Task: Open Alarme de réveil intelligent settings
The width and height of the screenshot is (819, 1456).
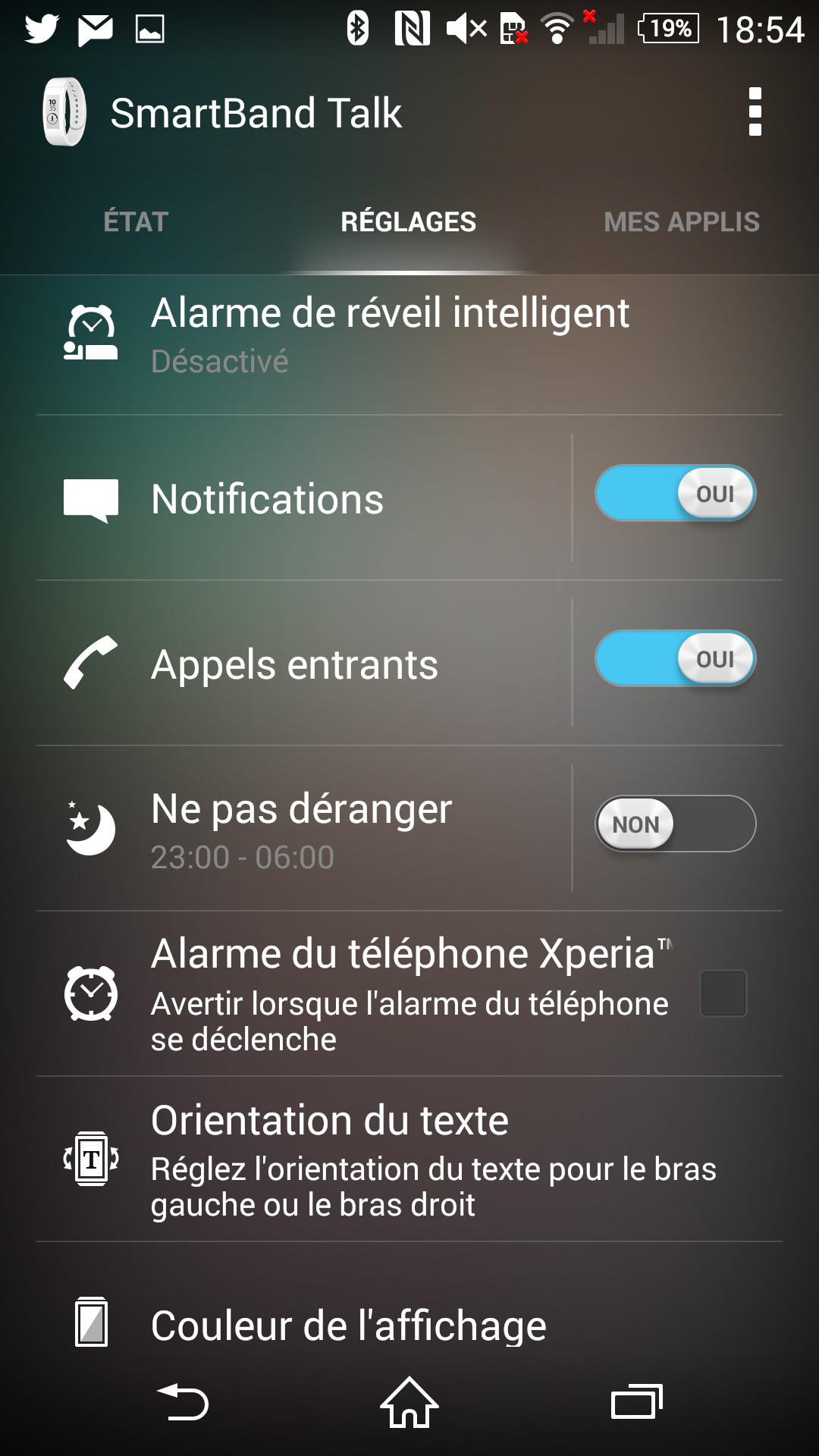Action: [390, 336]
